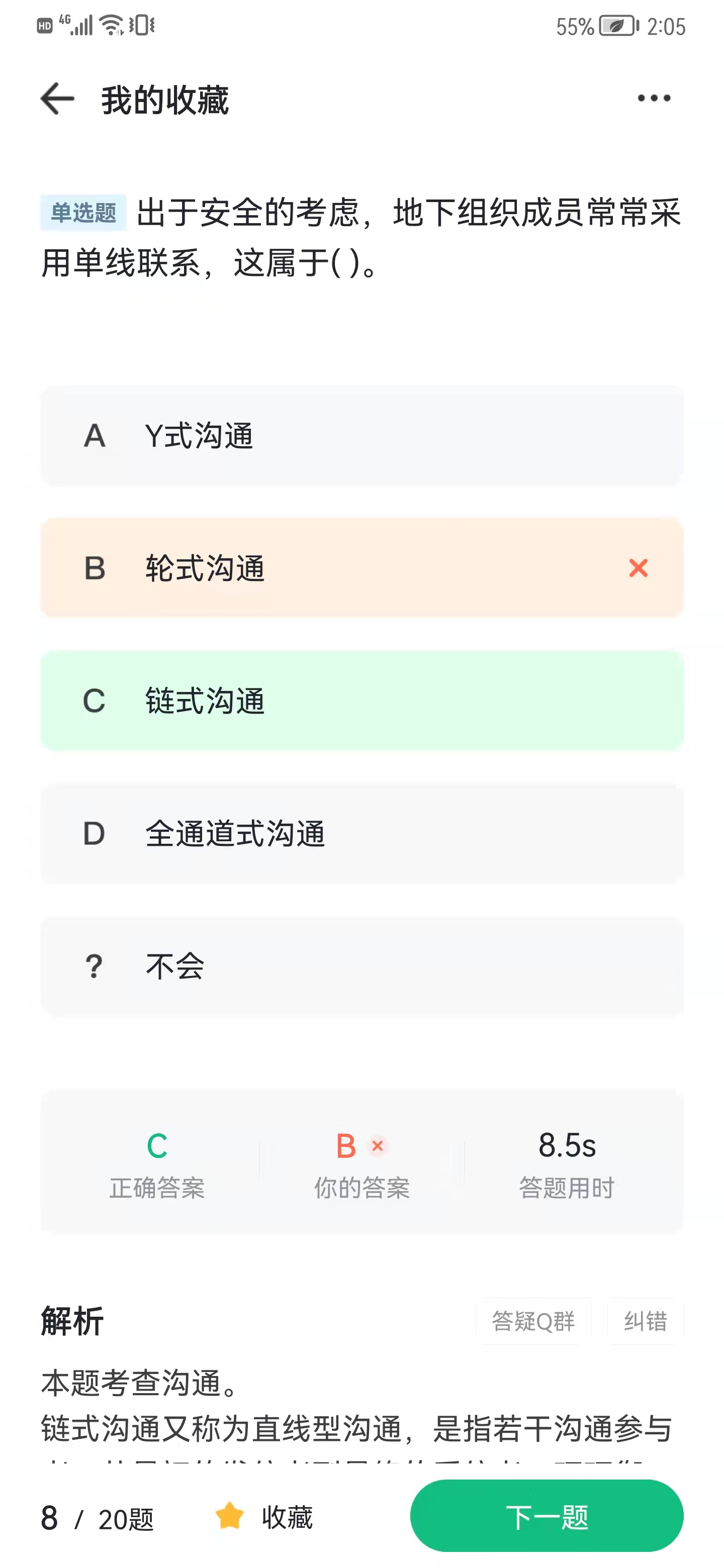This screenshot has width=724, height=1568.
Task: Pick option D 全通道式沟通
Action: 361,833
